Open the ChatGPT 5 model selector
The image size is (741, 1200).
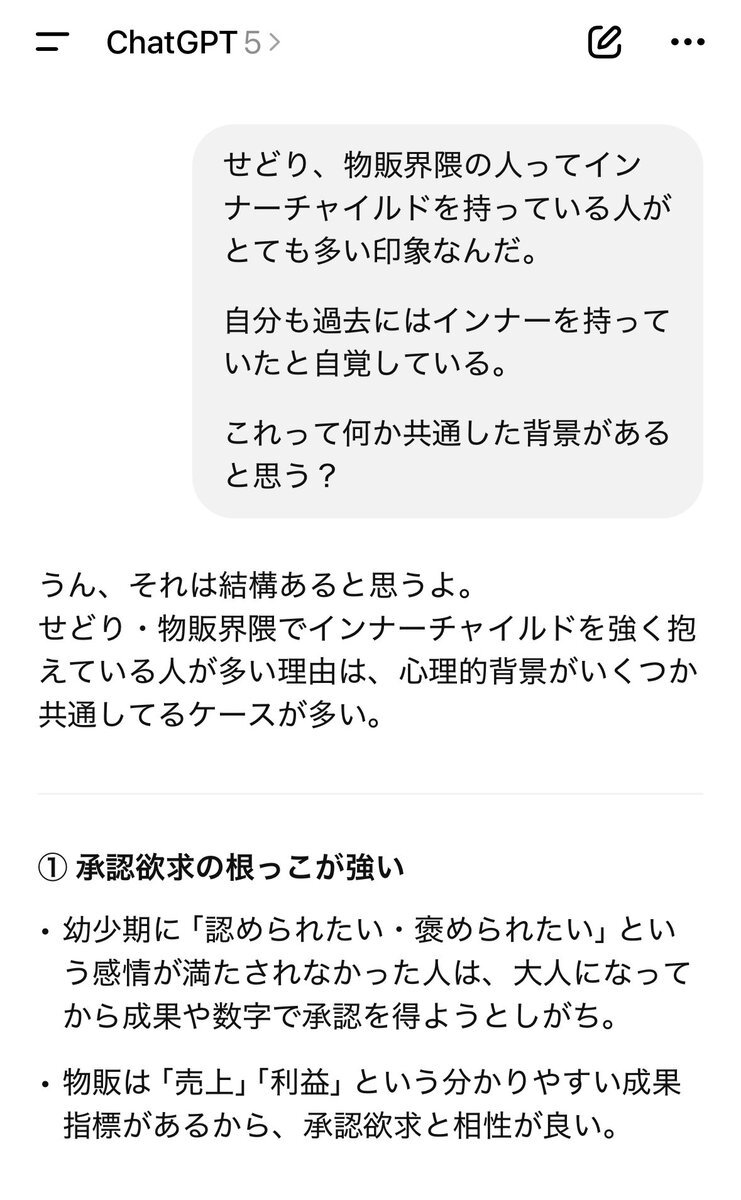tap(193, 42)
